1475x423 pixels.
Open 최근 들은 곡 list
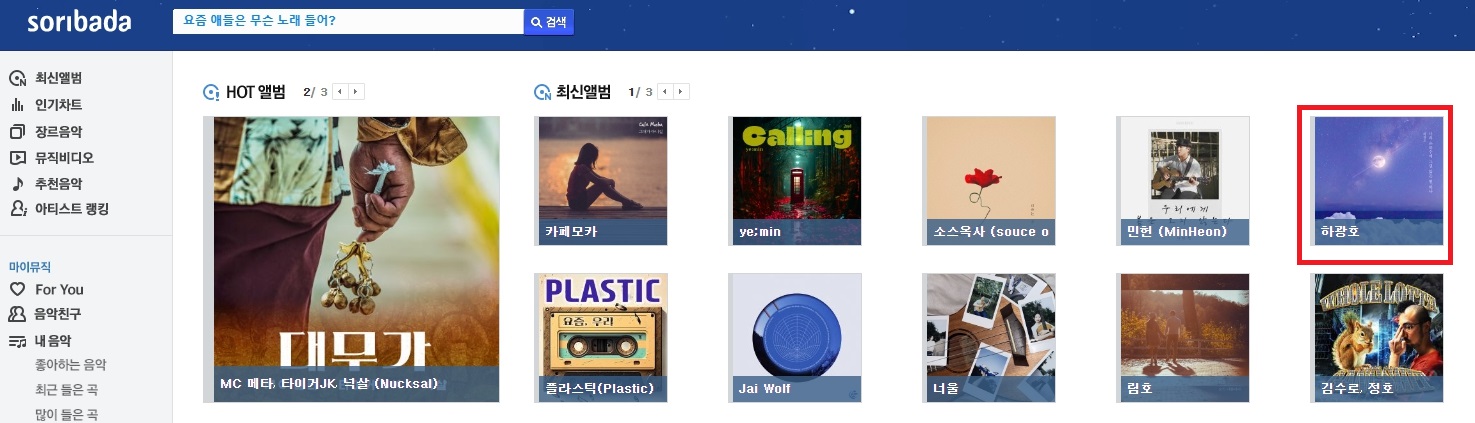(66, 390)
